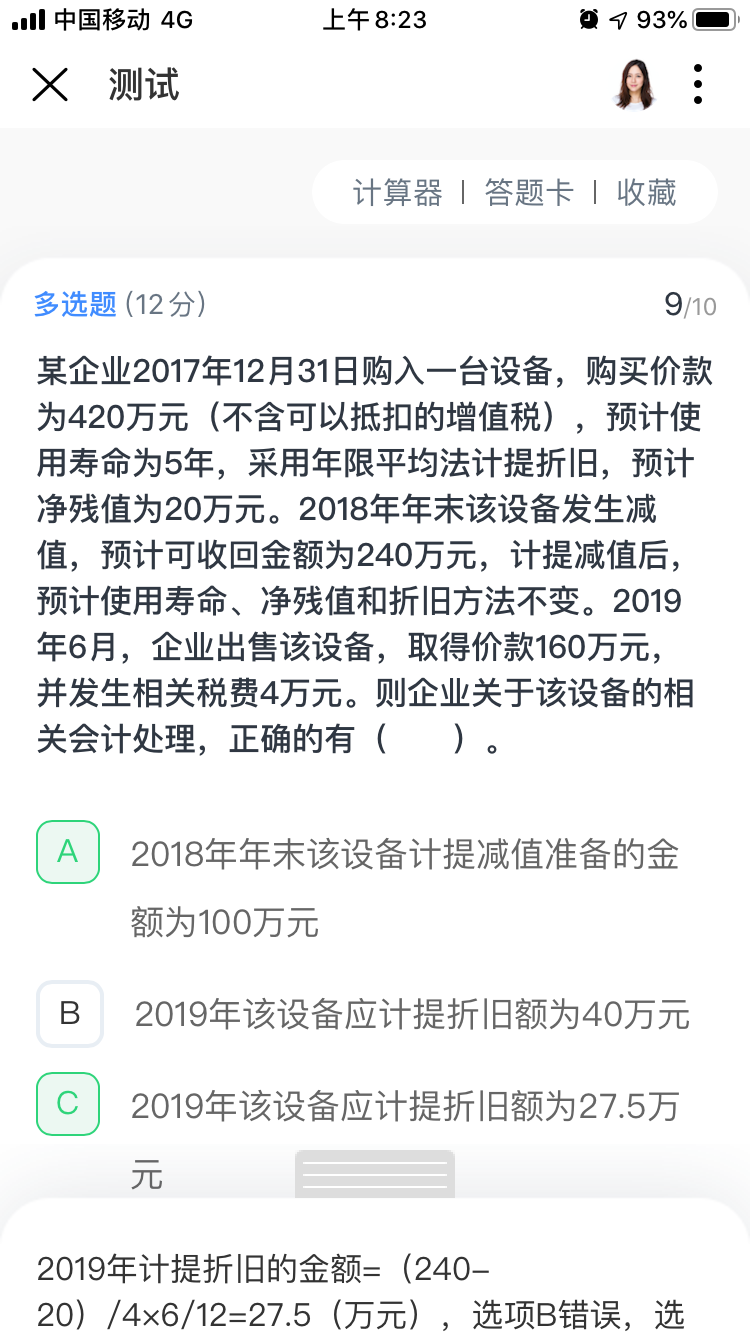Open the three-dot overflow menu
The width and height of the screenshot is (750, 1334).
coord(698,85)
